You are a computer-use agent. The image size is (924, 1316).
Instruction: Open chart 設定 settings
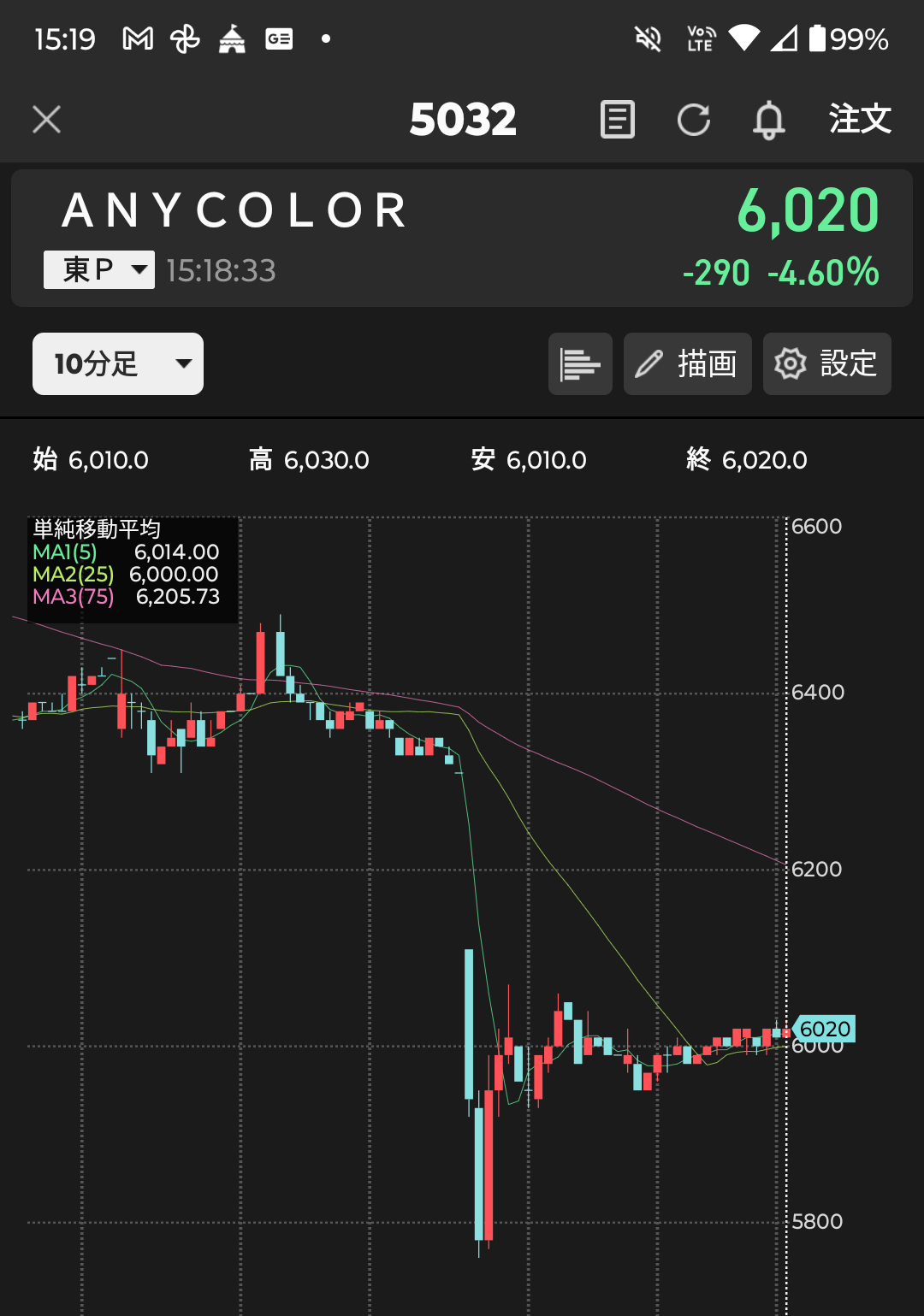[x=826, y=364]
